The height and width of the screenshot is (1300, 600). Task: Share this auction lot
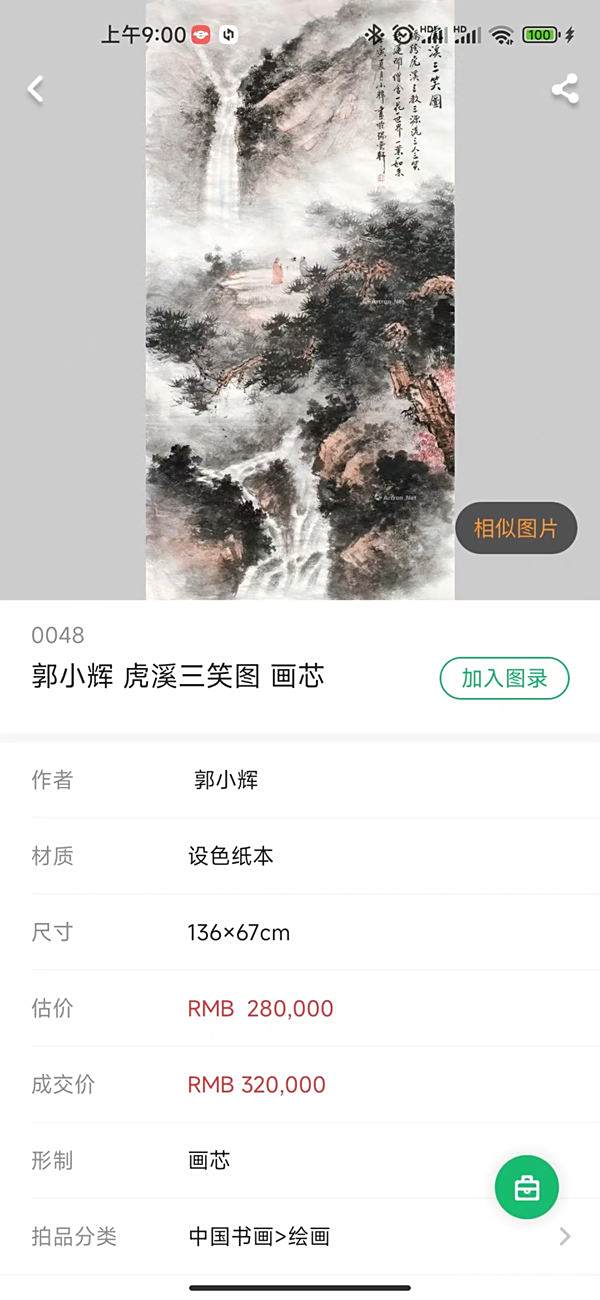point(564,89)
